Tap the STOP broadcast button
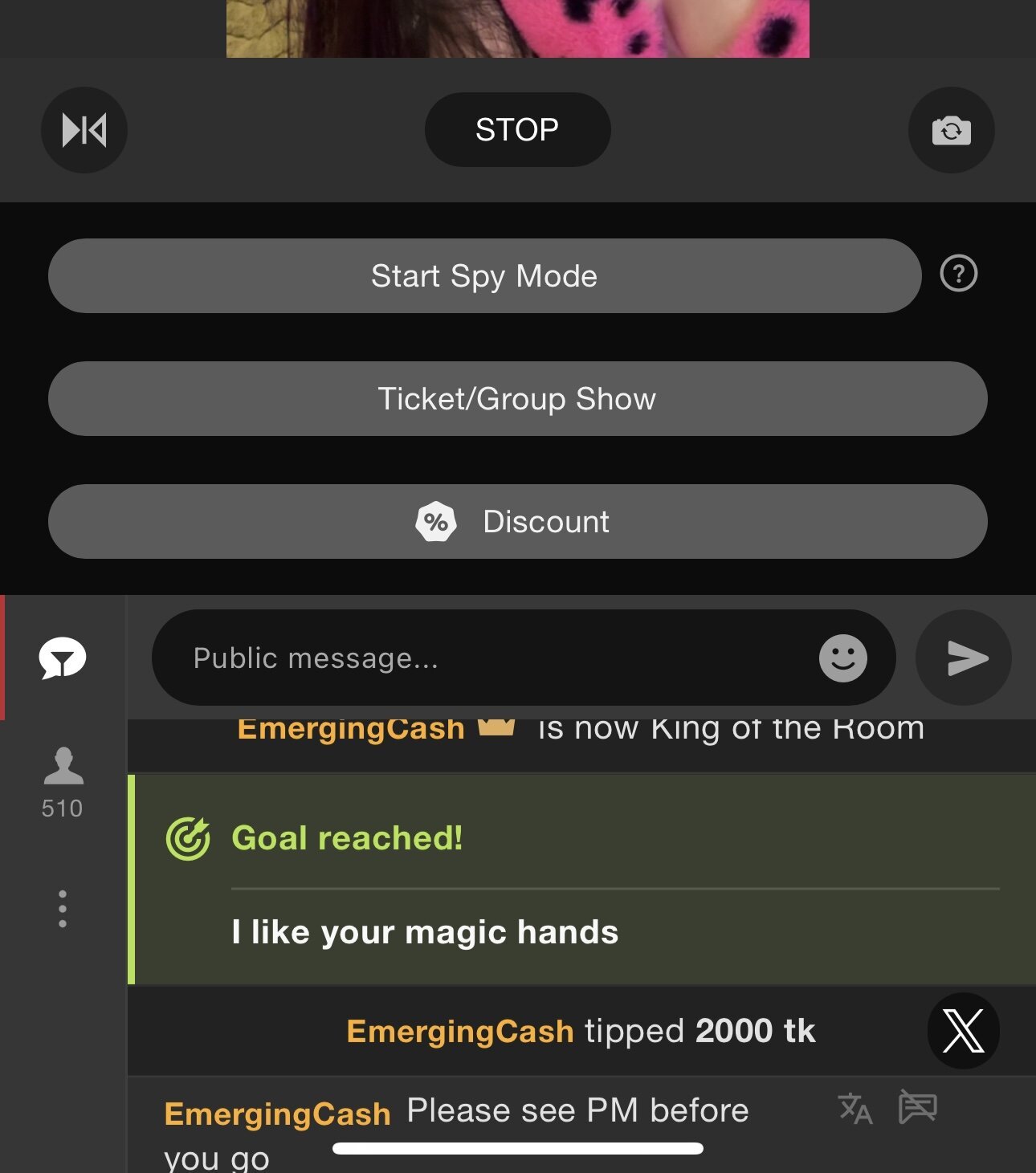 (517, 130)
